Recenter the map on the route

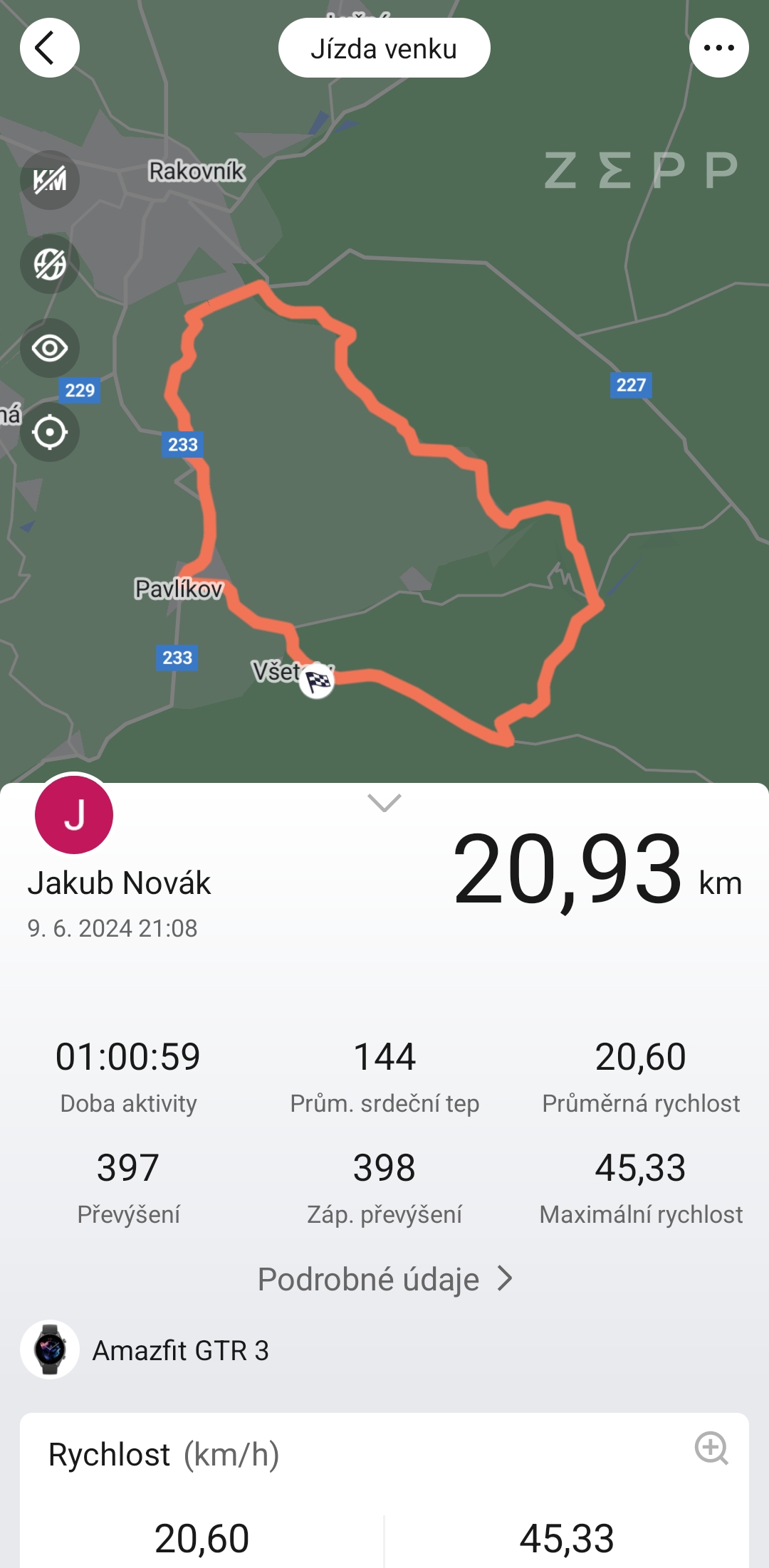pyautogui.click(x=49, y=432)
